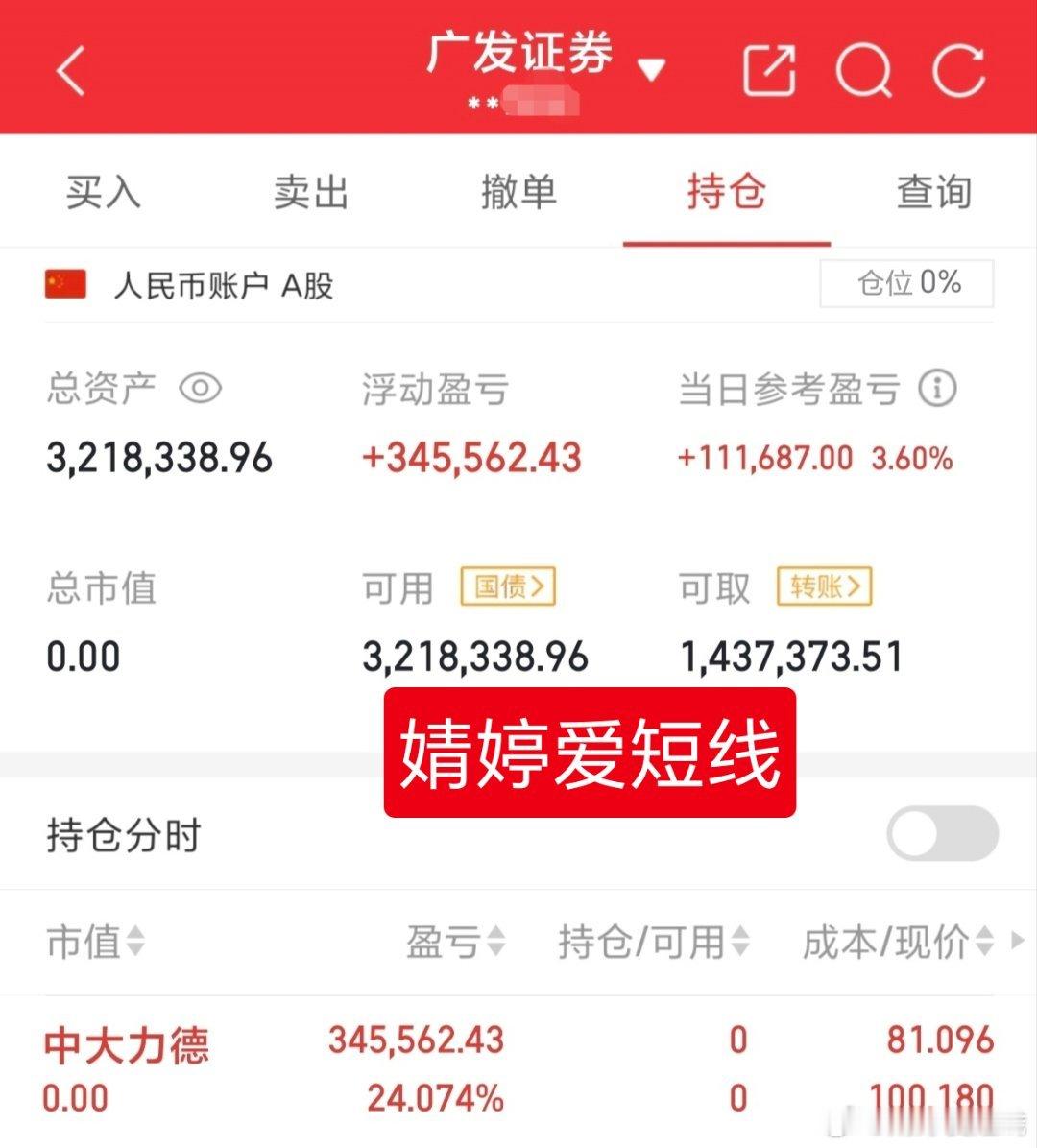Switch to the 撤单 tab
The image size is (1037, 1148).
coord(519,191)
